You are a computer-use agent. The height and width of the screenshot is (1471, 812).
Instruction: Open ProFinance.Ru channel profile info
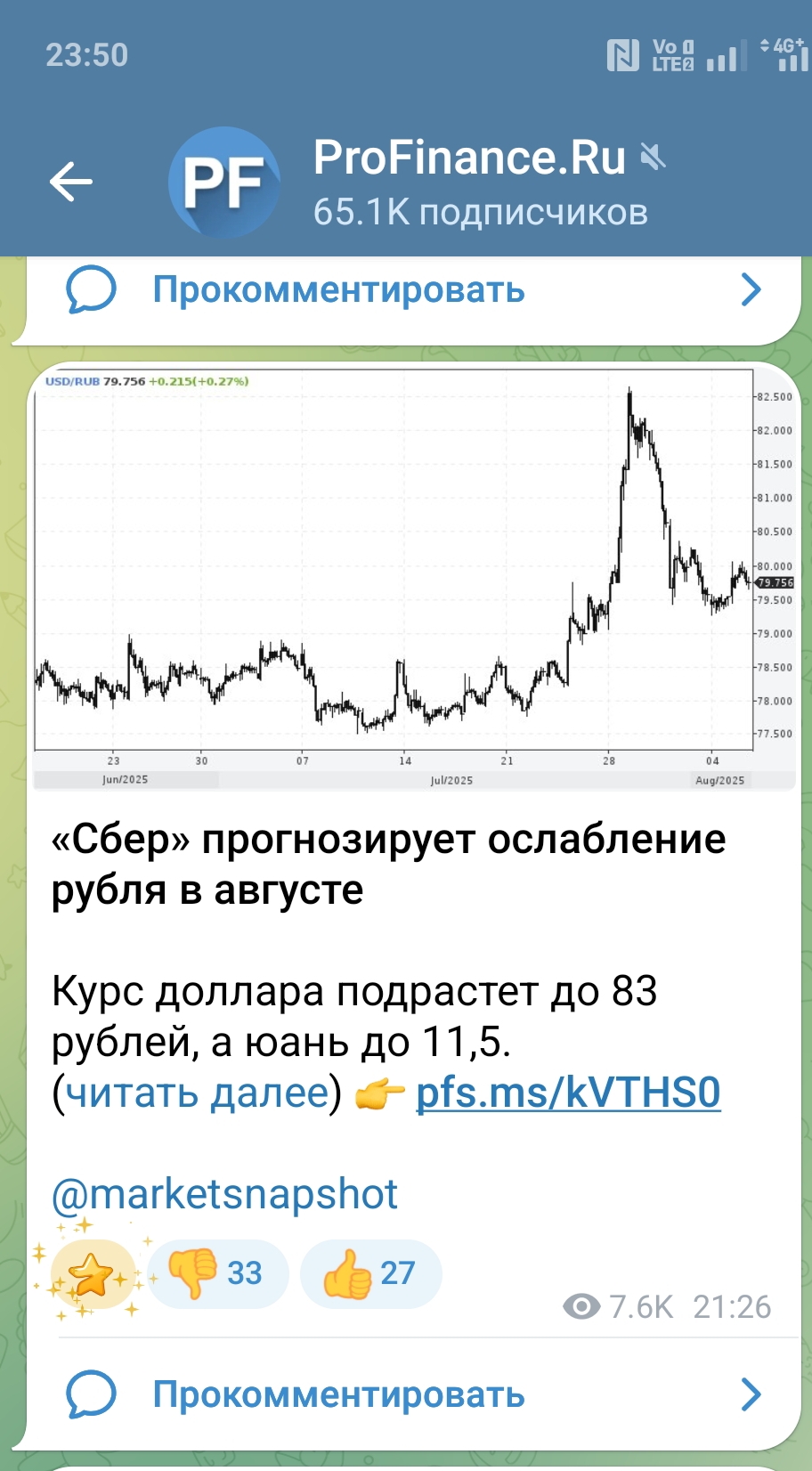click(469, 183)
